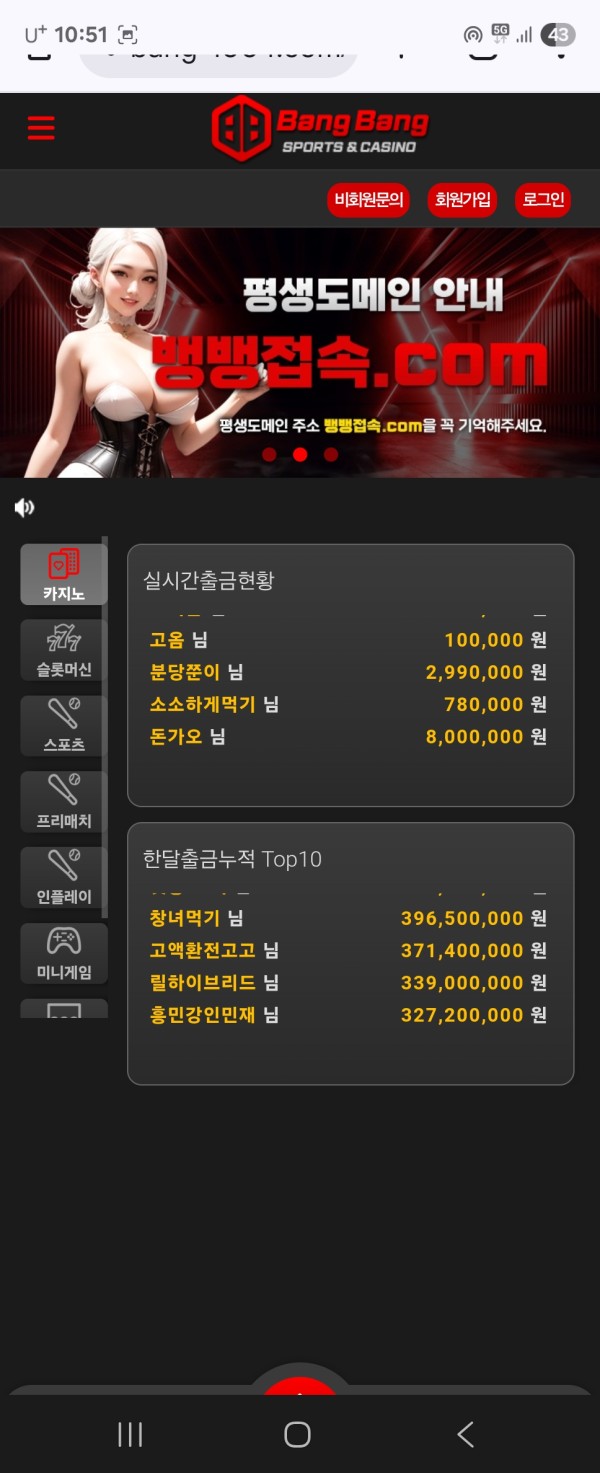Go to the 미니게임 category
The width and height of the screenshot is (600, 1473).
click(x=64, y=953)
